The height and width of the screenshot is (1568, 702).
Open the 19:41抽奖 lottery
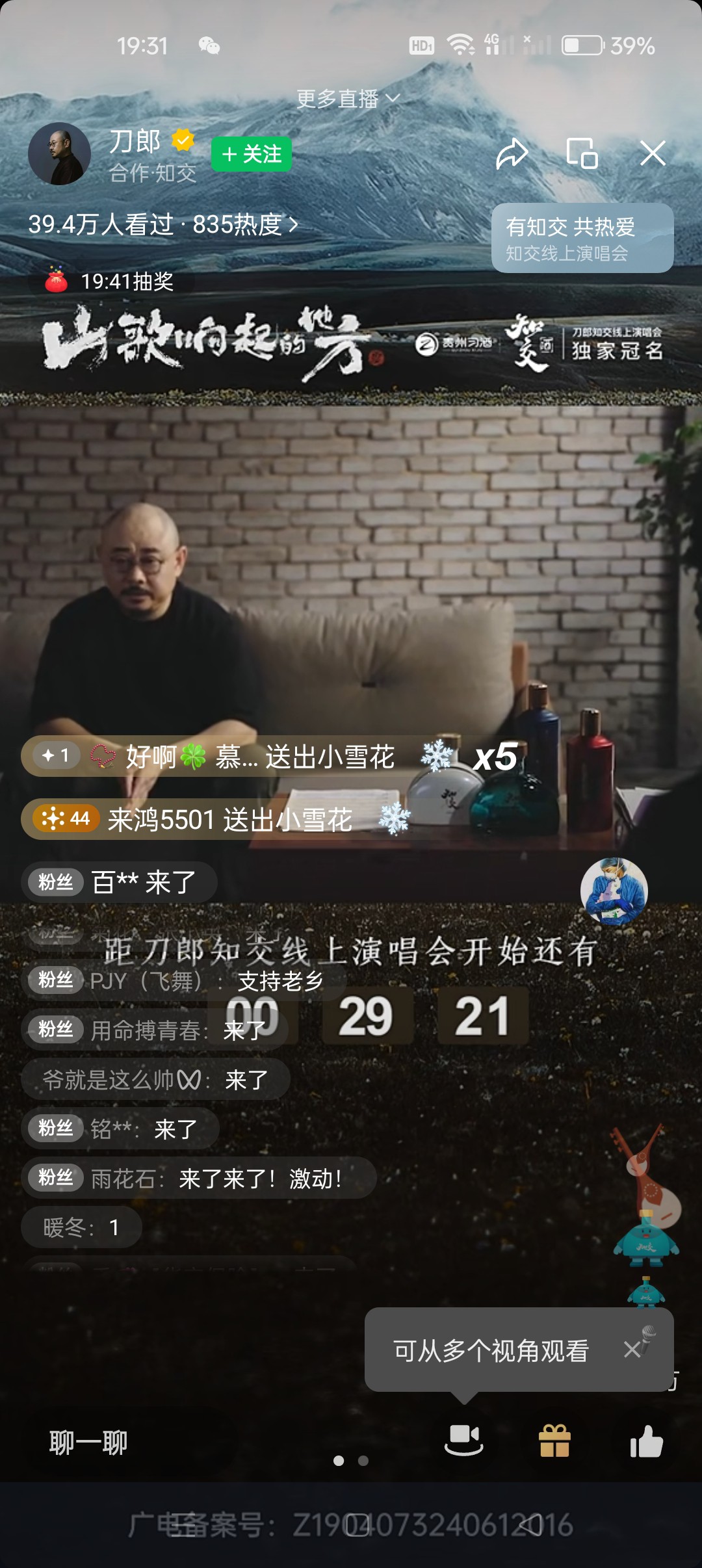coord(110,281)
